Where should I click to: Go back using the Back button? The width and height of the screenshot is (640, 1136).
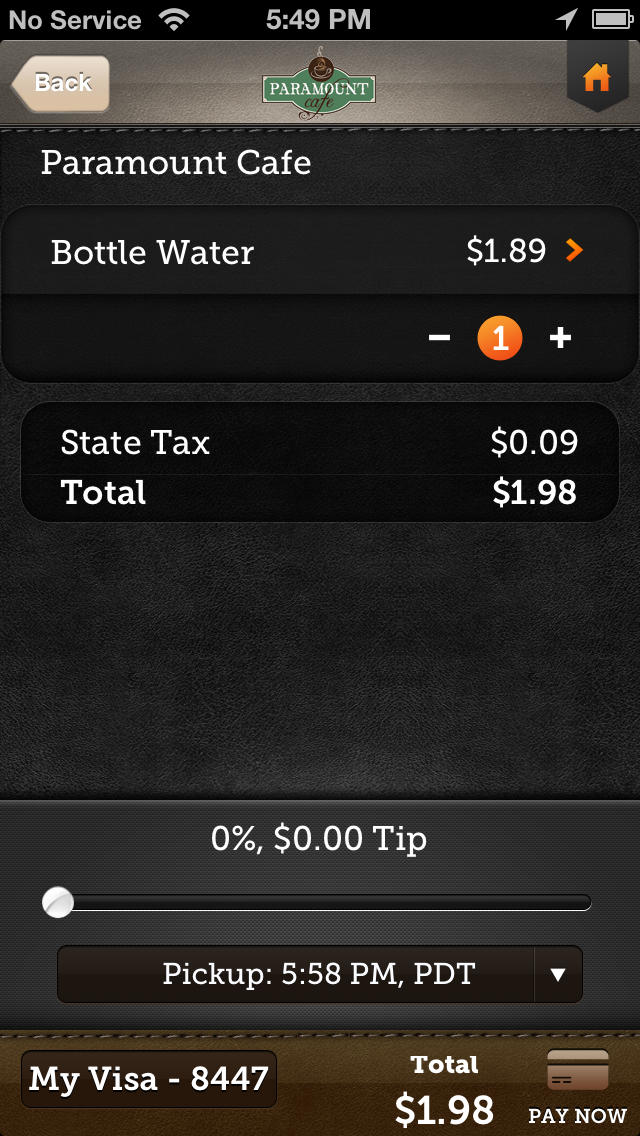(x=60, y=83)
